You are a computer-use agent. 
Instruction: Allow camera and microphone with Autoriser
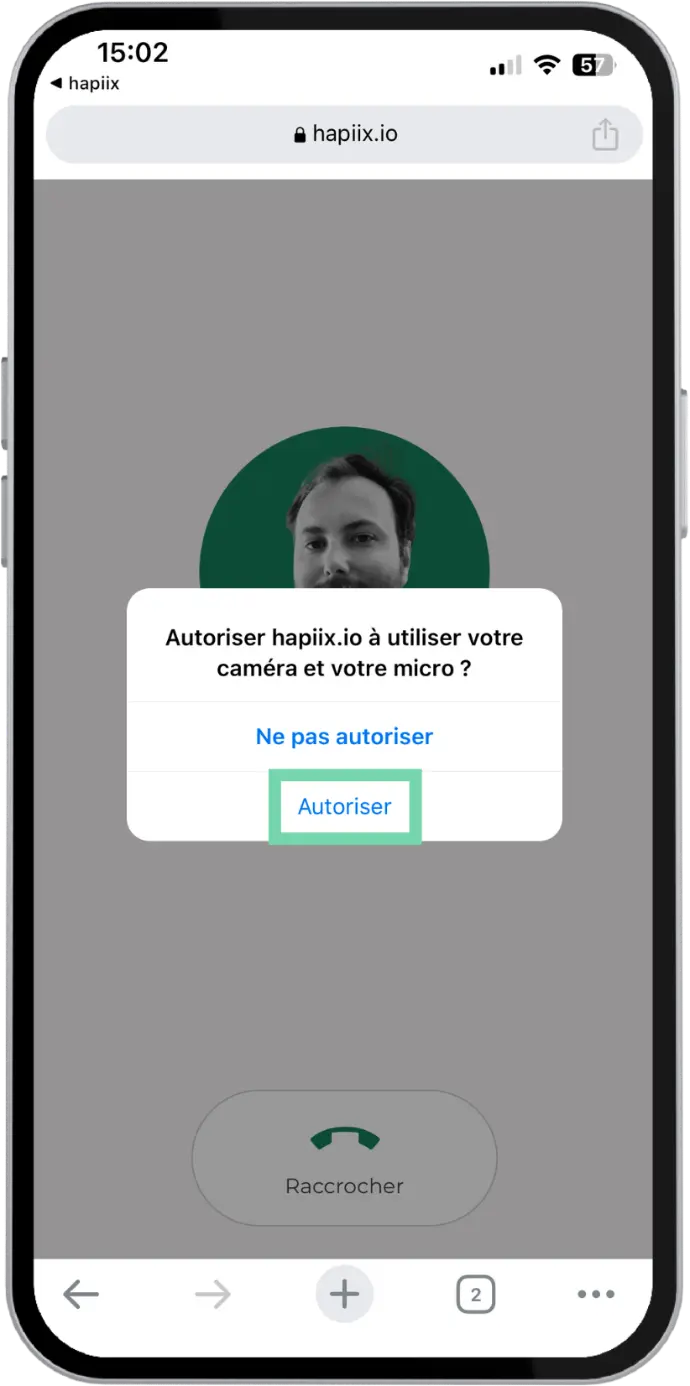coord(344,807)
